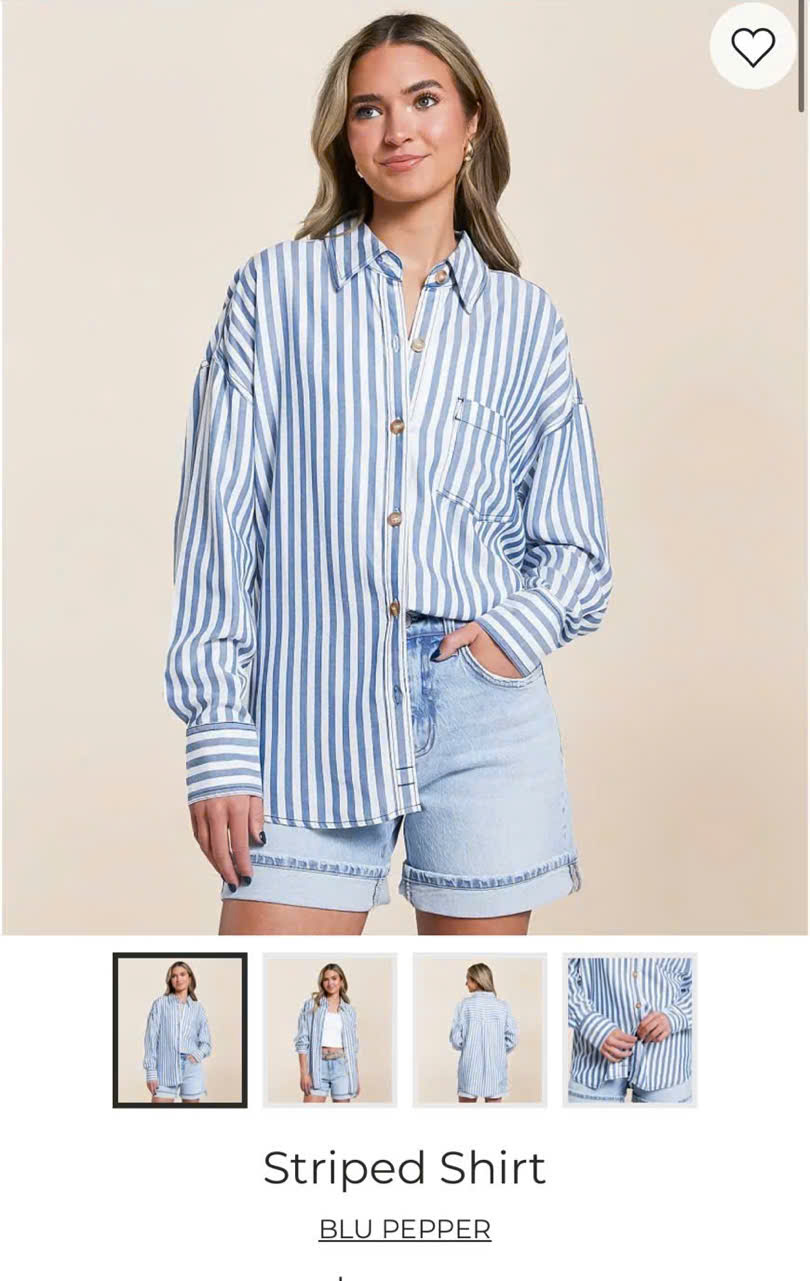Add striped shirt to wishlist with heart icon
Viewport: 810px width, 1281px height.
click(x=752, y=47)
